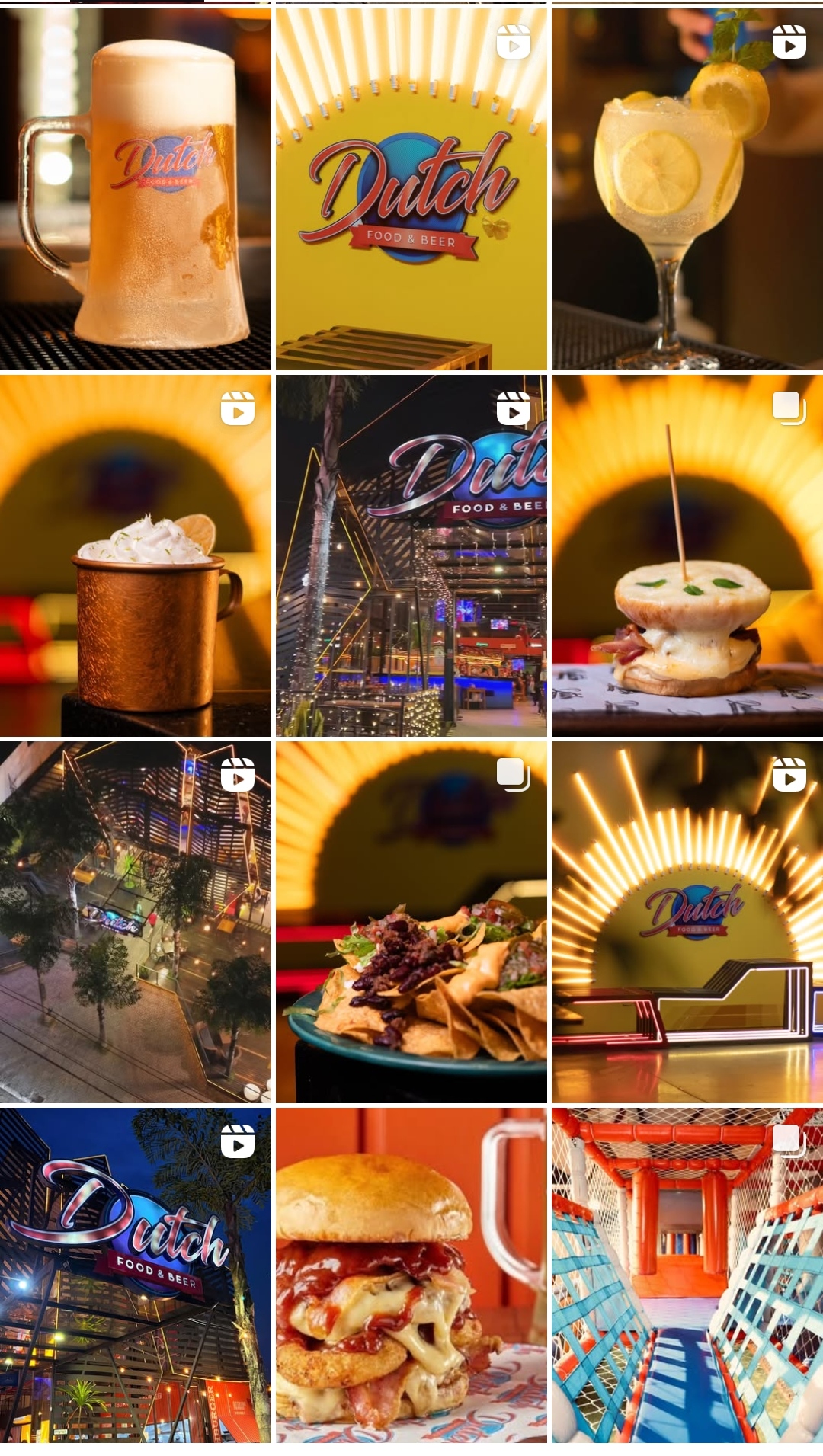
Task: Play the copper mug cocktail reel
Action: coord(135,555)
